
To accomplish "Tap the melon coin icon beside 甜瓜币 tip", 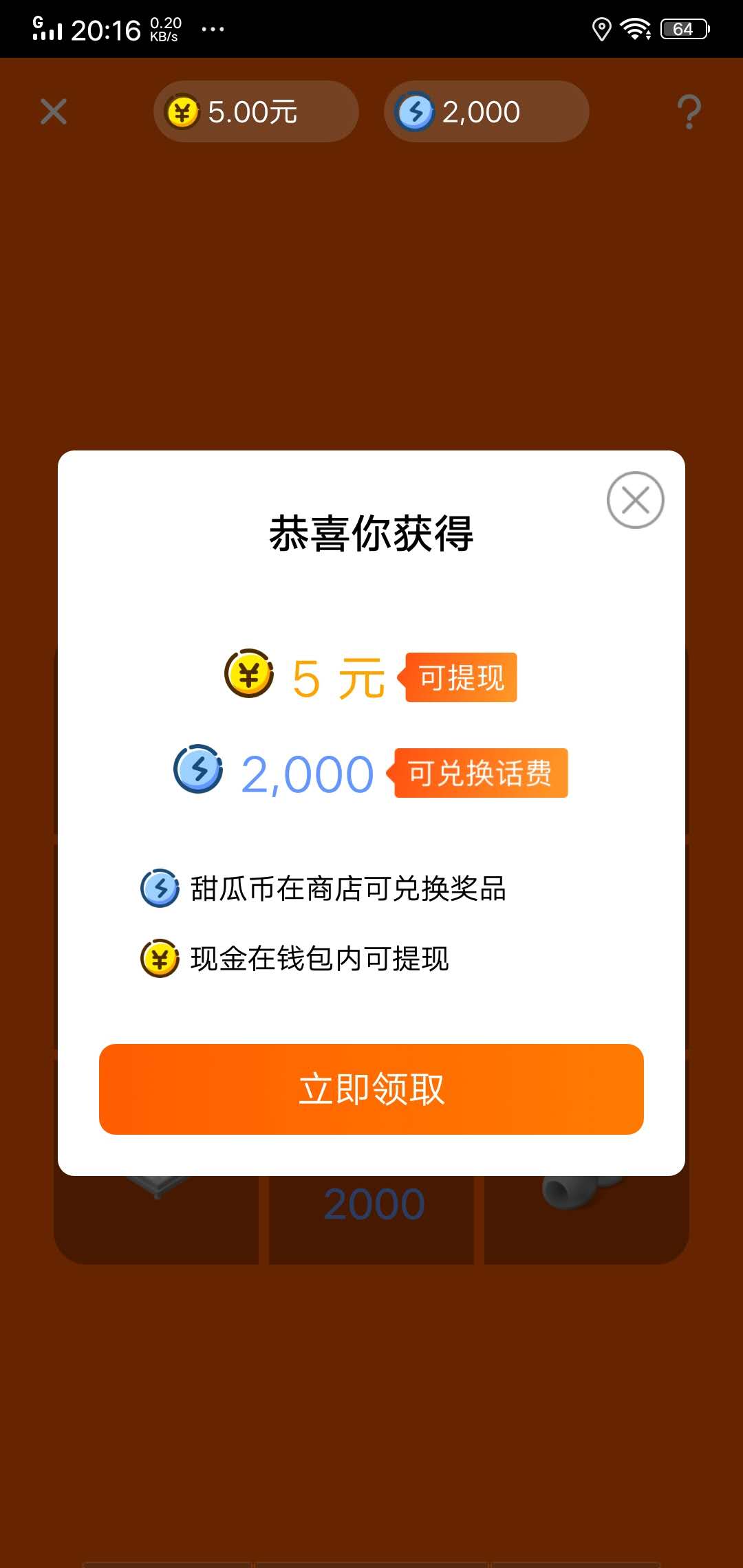I will point(159,888).
